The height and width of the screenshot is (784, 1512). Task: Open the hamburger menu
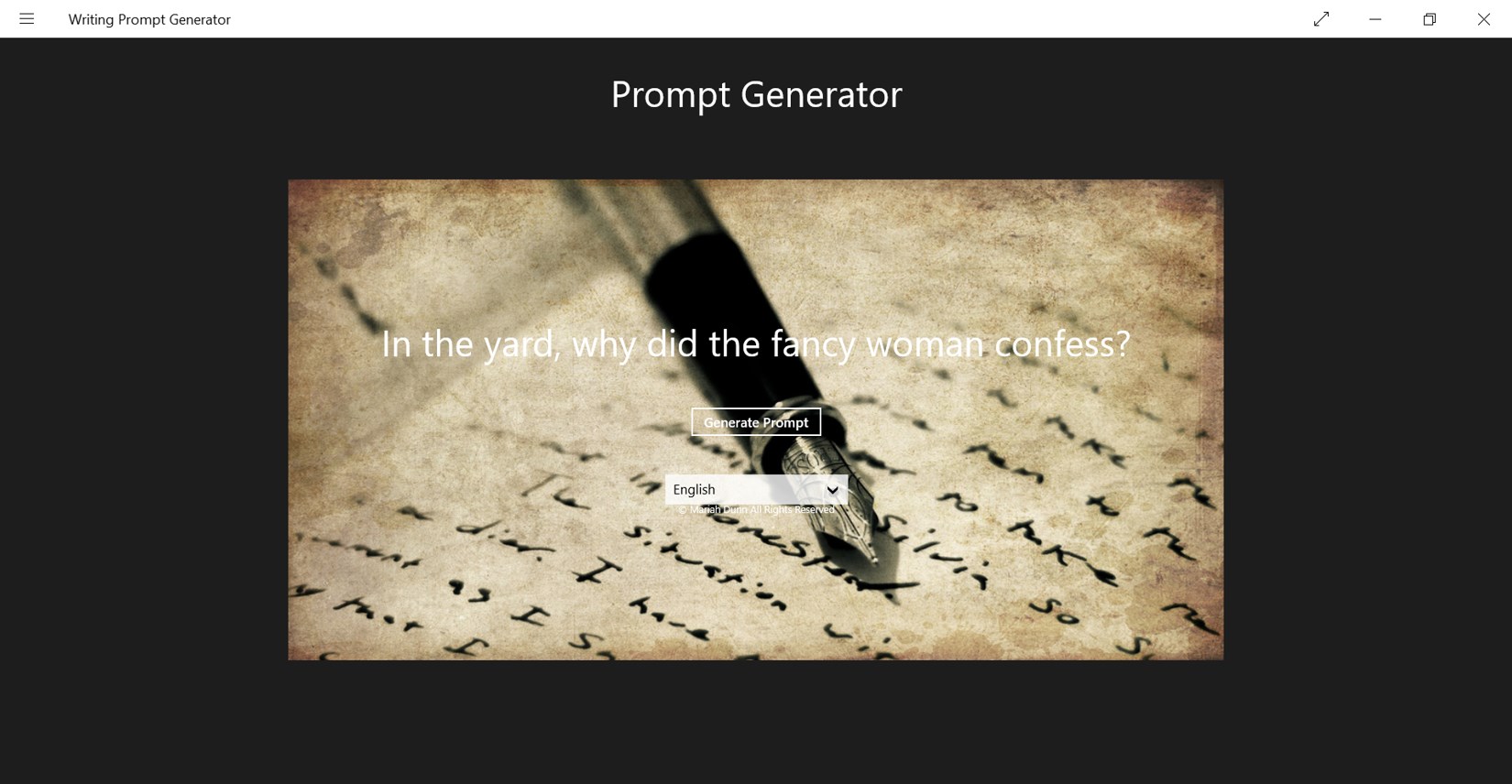click(x=27, y=19)
